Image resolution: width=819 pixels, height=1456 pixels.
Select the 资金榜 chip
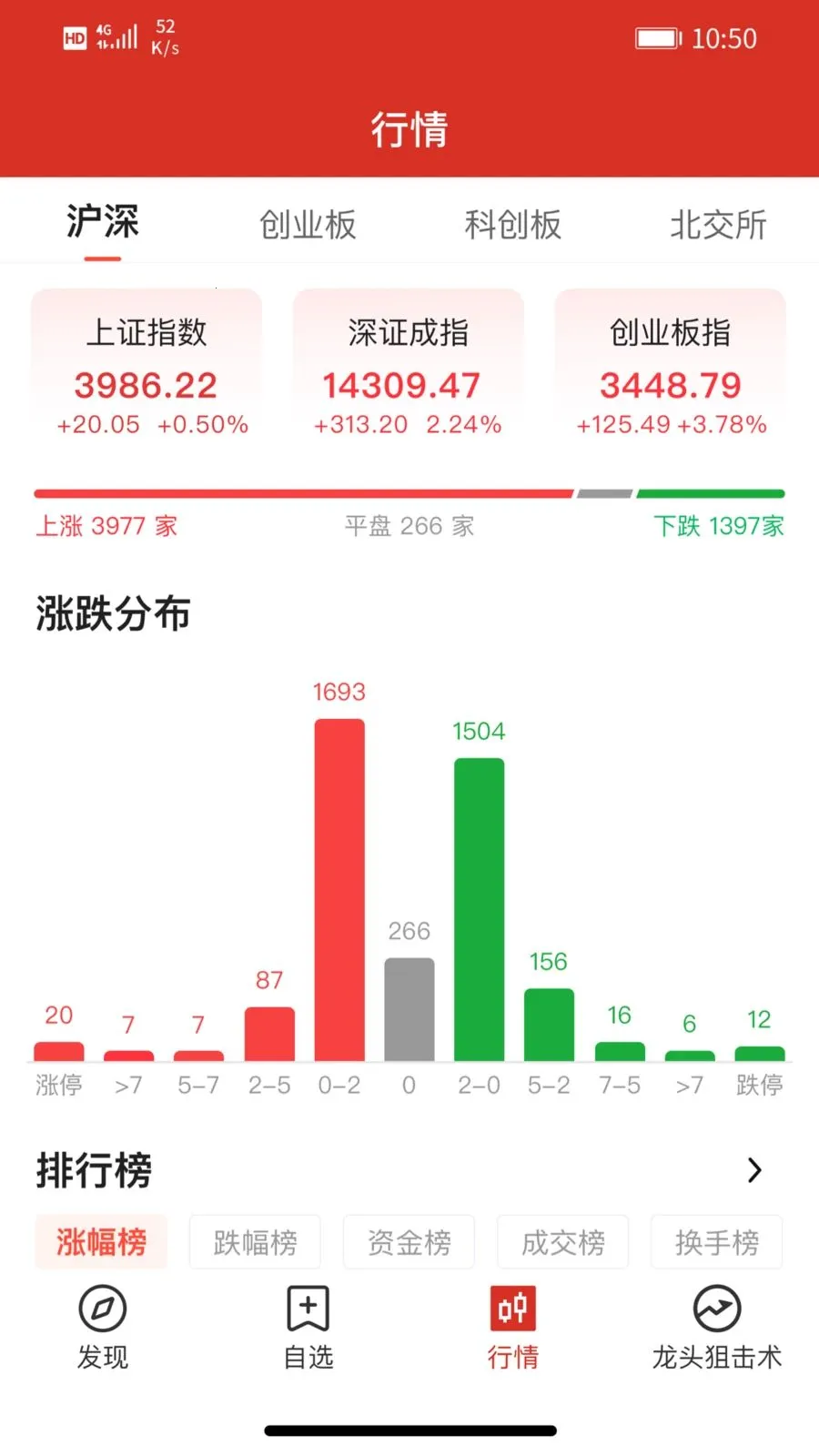[409, 1241]
